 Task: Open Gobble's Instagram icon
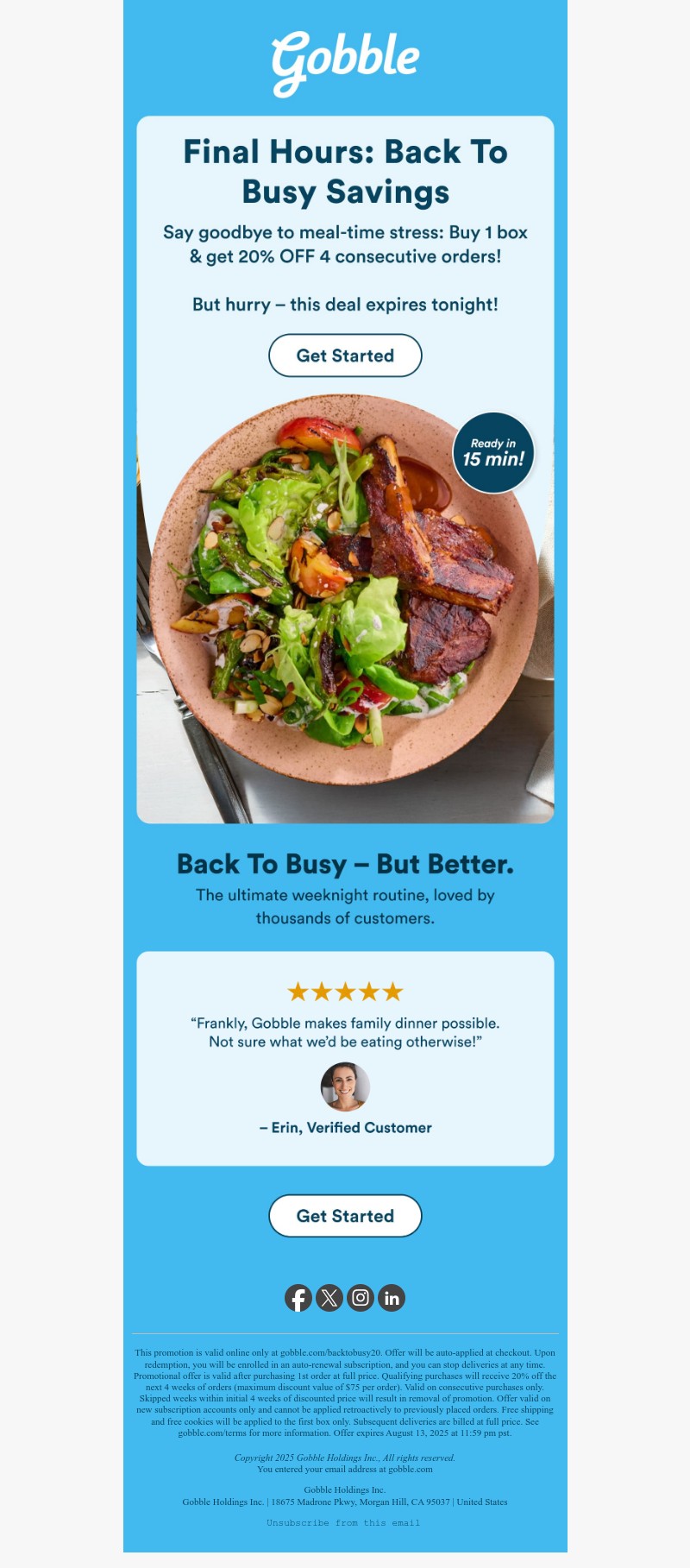click(361, 1298)
